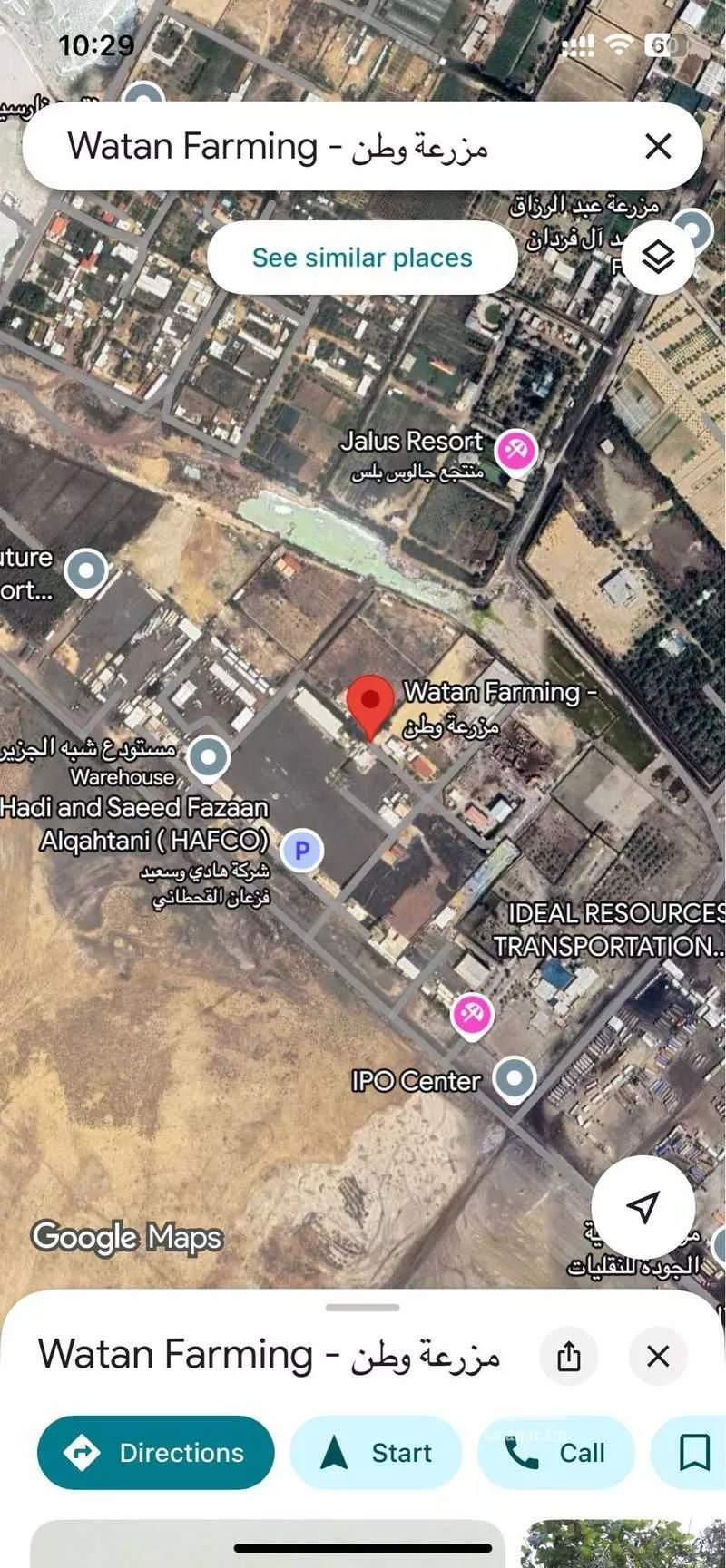This screenshot has height=1568, width=726.
Task: Select the Jalus Resort map pin
Action: click(516, 450)
